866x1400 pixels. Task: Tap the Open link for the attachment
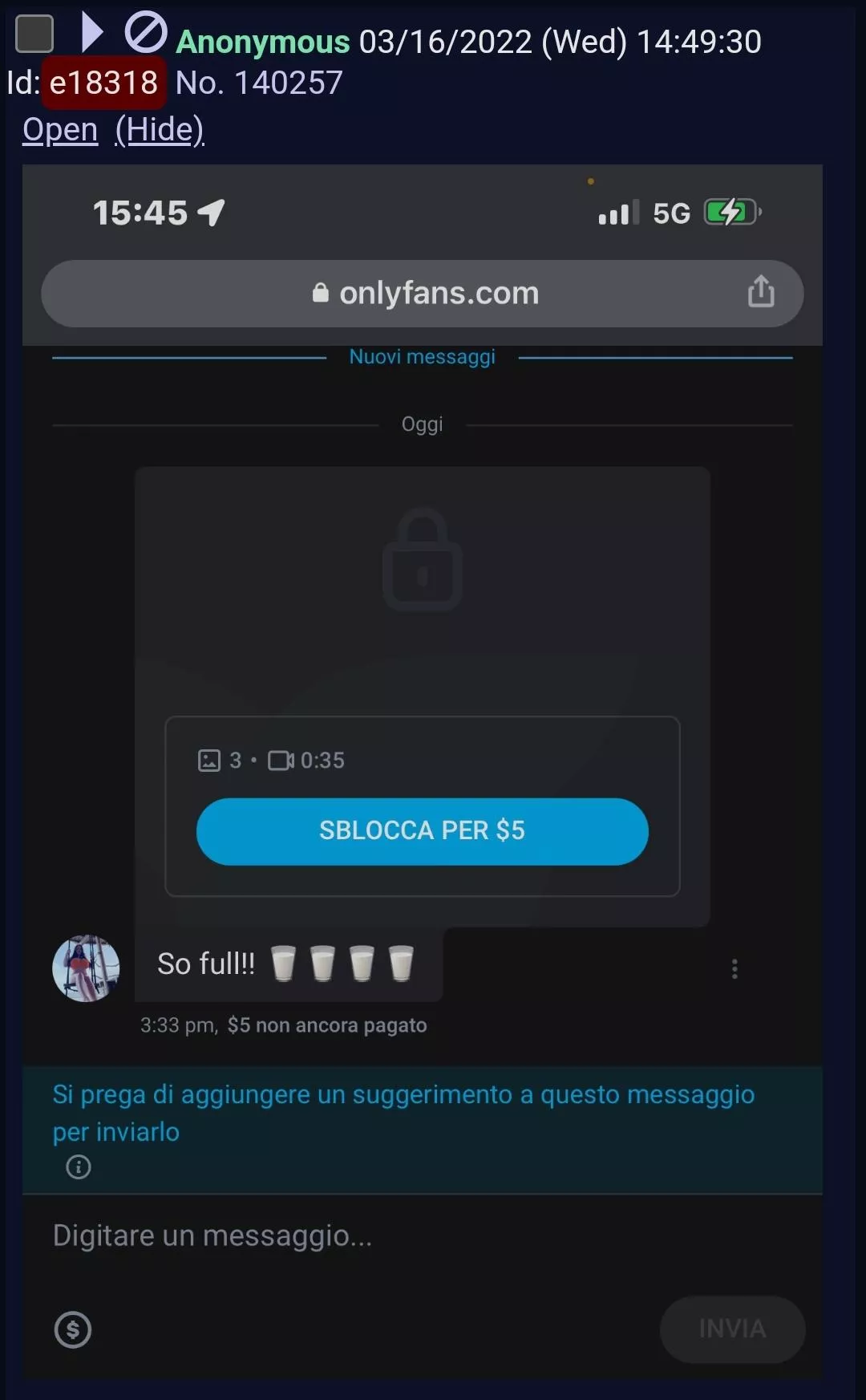point(60,129)
